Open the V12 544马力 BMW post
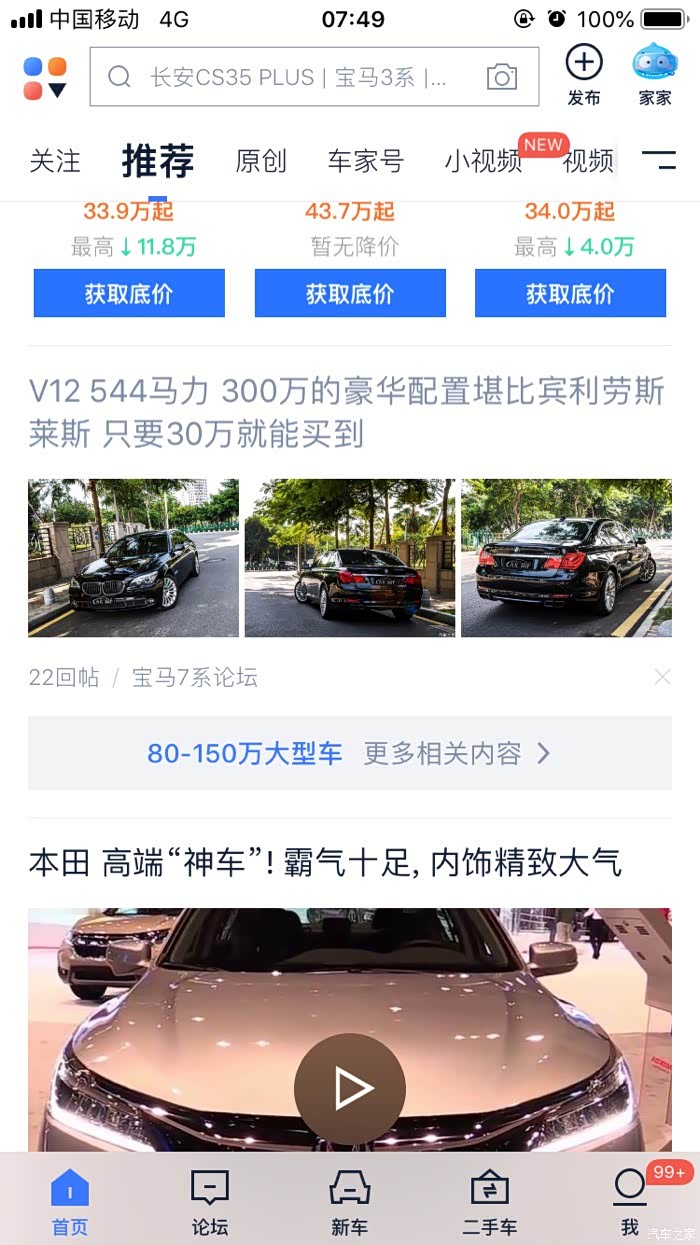Screen dimensions: 700x1245 coord(347,412)
